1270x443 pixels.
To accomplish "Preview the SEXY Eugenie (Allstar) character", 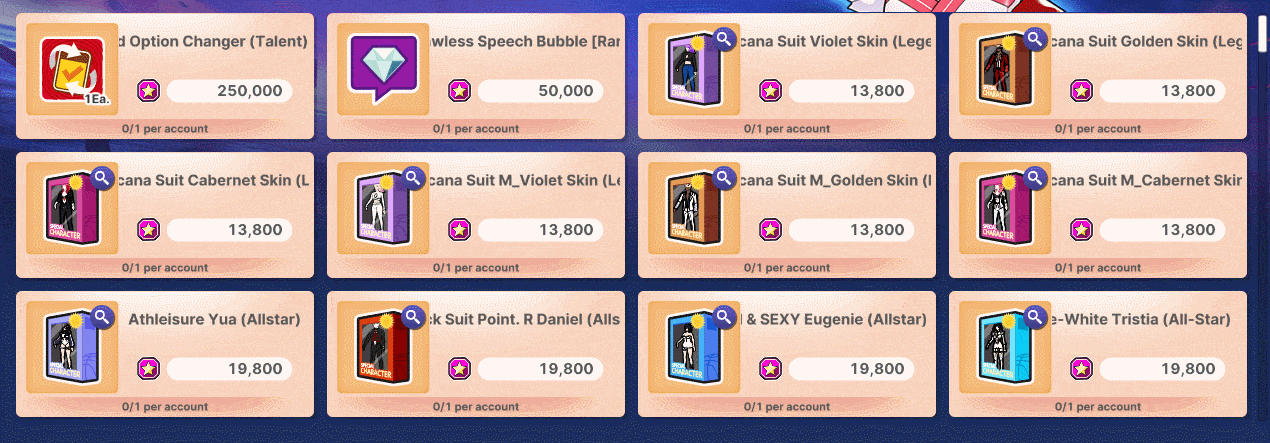I will pos(723,318).
